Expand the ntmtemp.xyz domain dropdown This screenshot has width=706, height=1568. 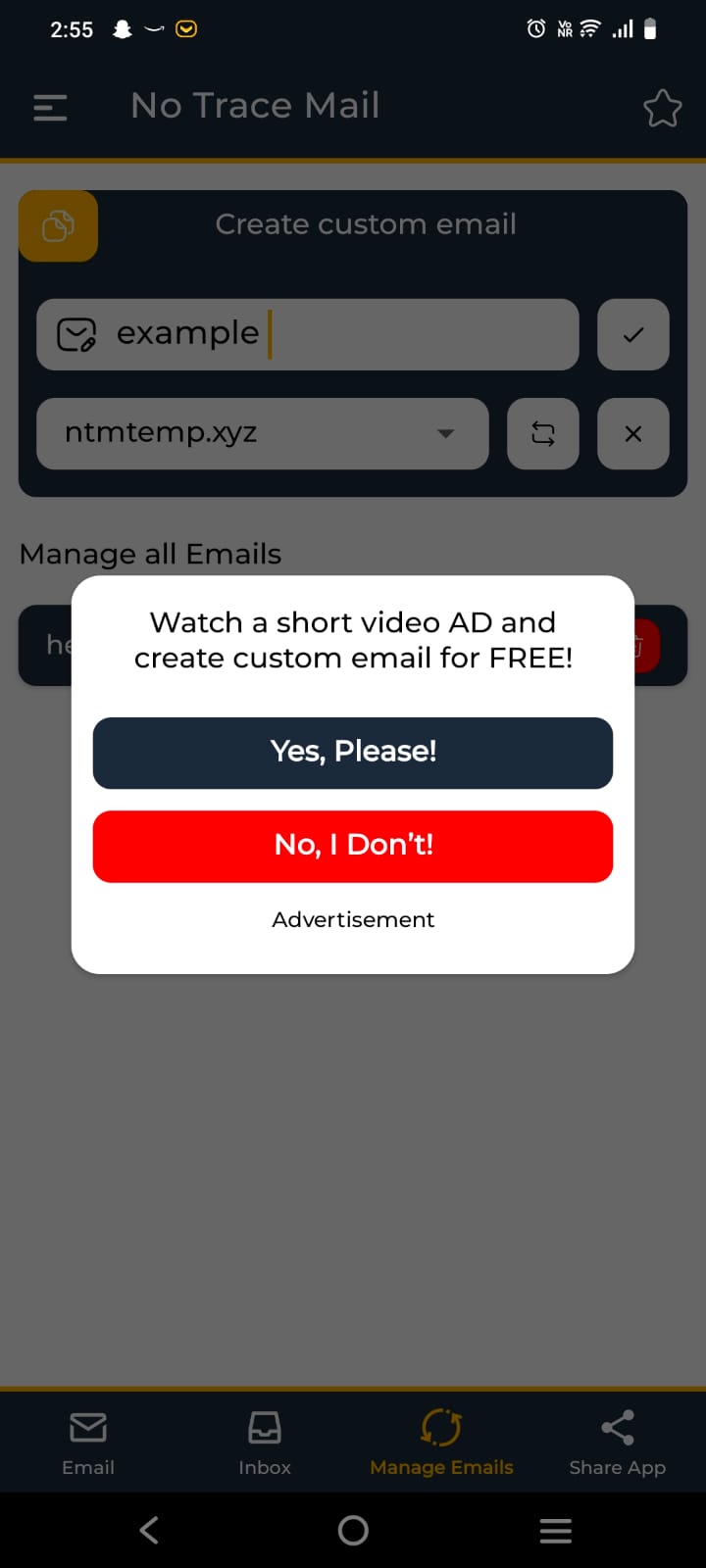click(263, 433)
